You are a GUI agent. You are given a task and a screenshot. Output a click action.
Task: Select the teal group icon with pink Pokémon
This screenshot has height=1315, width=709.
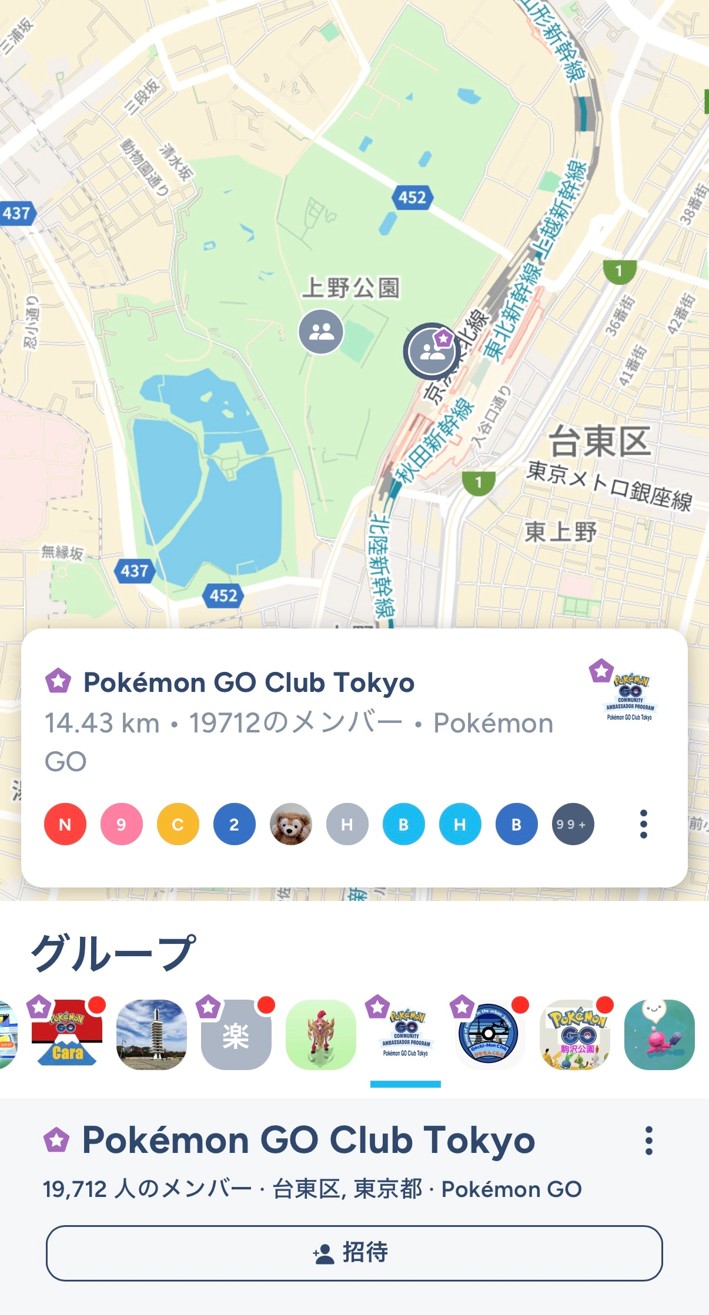click(x=659, y=1035)
